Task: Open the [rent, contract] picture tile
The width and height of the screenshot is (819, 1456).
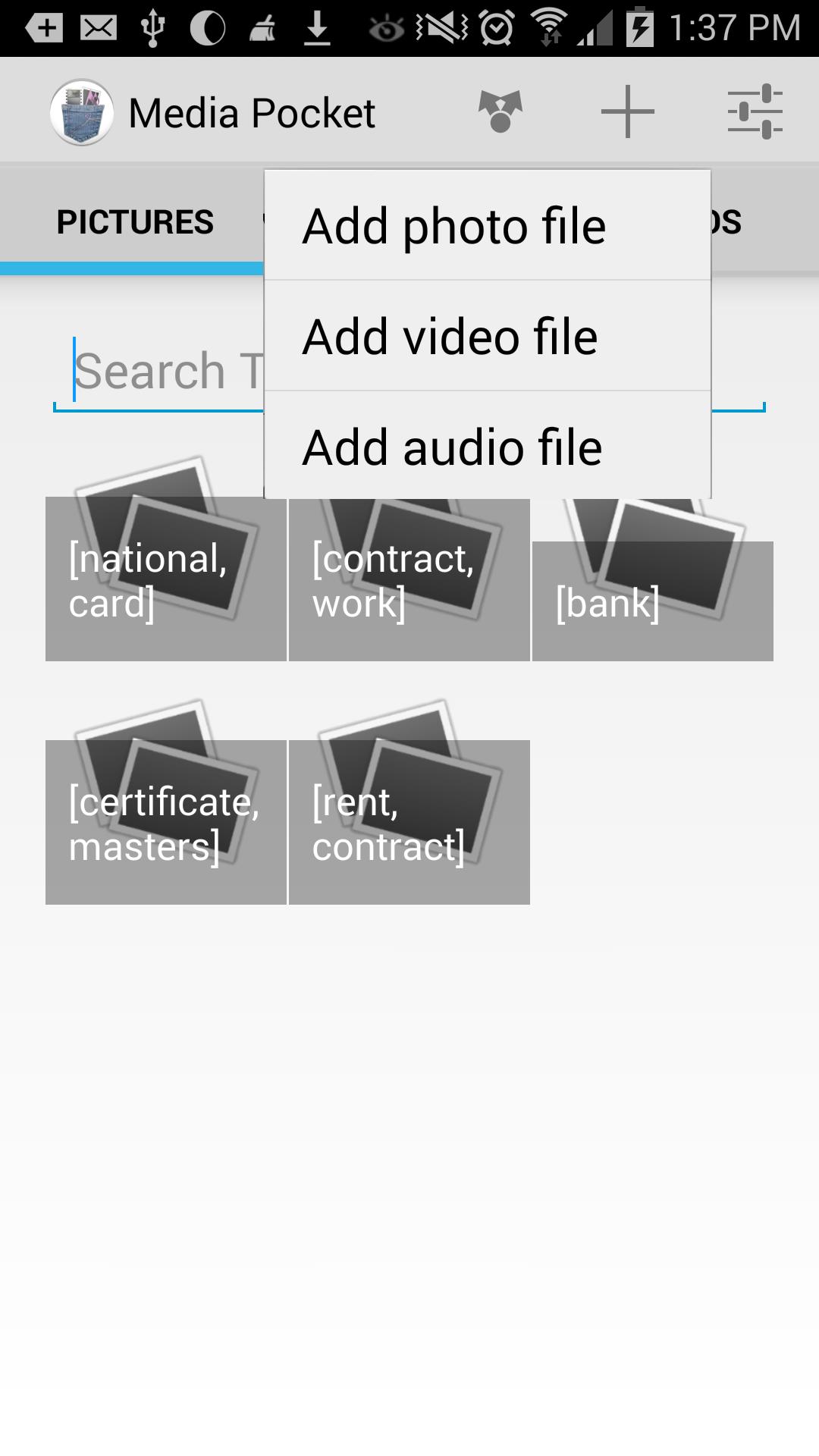Action: click(x=409, y=822)
